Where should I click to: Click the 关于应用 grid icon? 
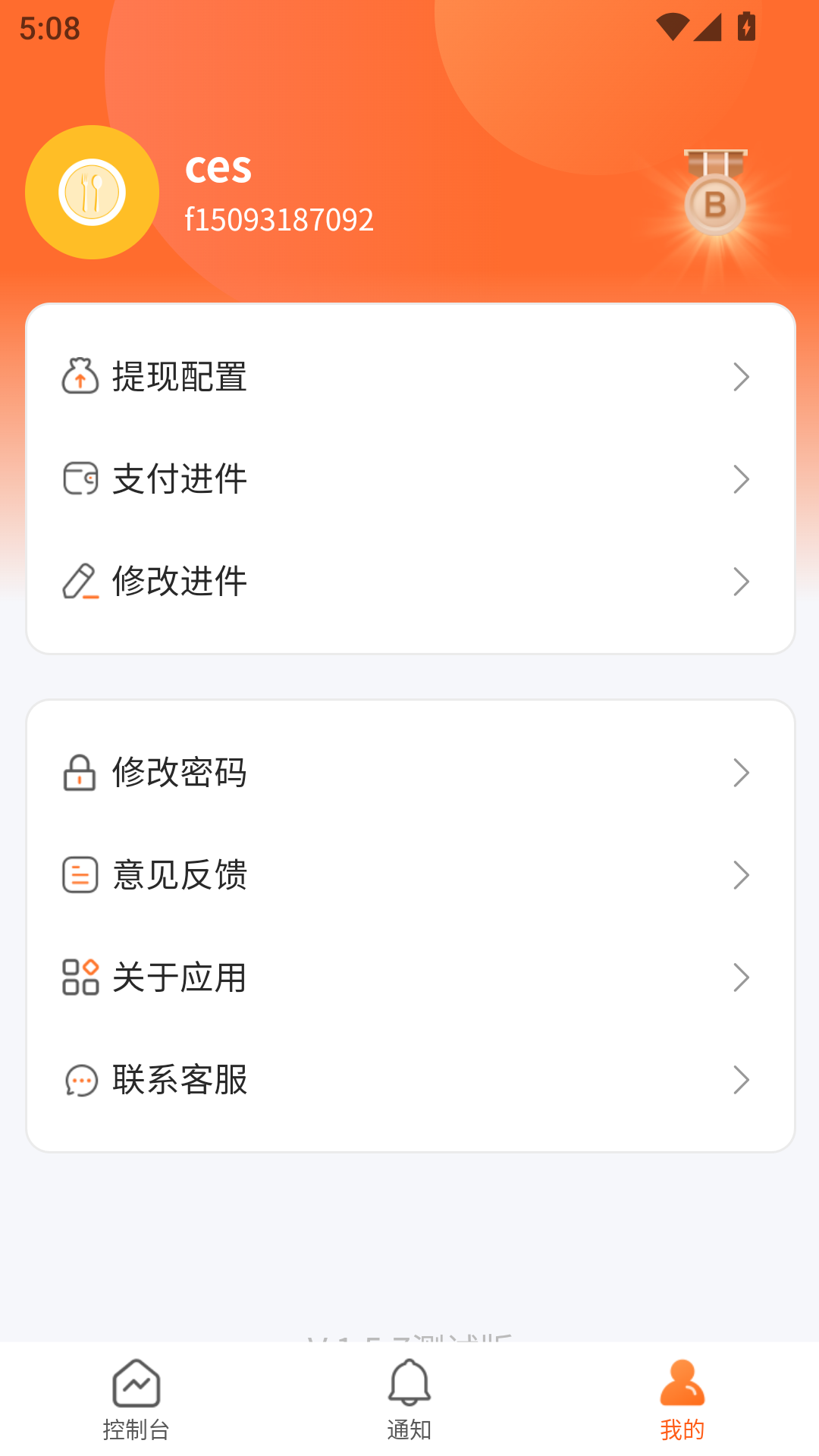tap(80, 978)
